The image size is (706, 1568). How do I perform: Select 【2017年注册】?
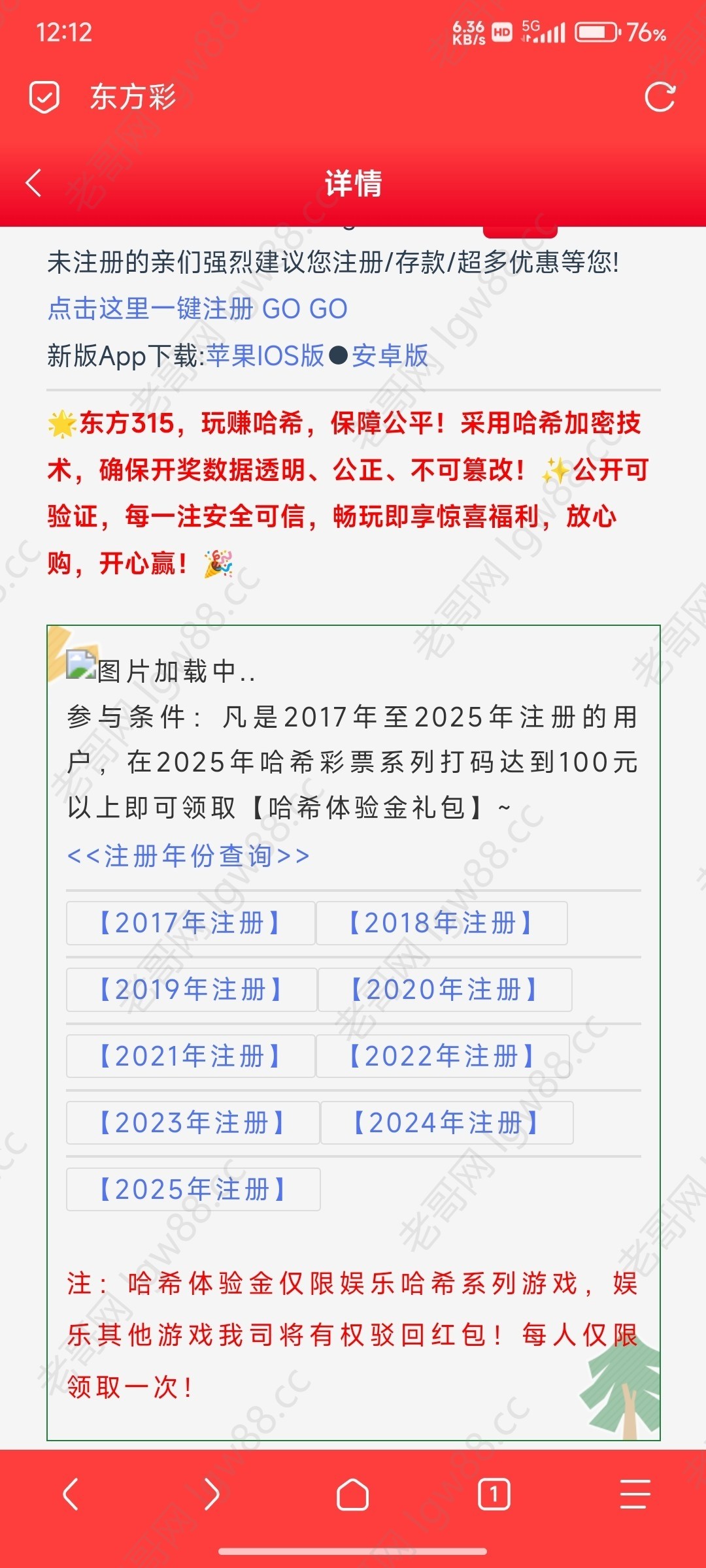191,923
